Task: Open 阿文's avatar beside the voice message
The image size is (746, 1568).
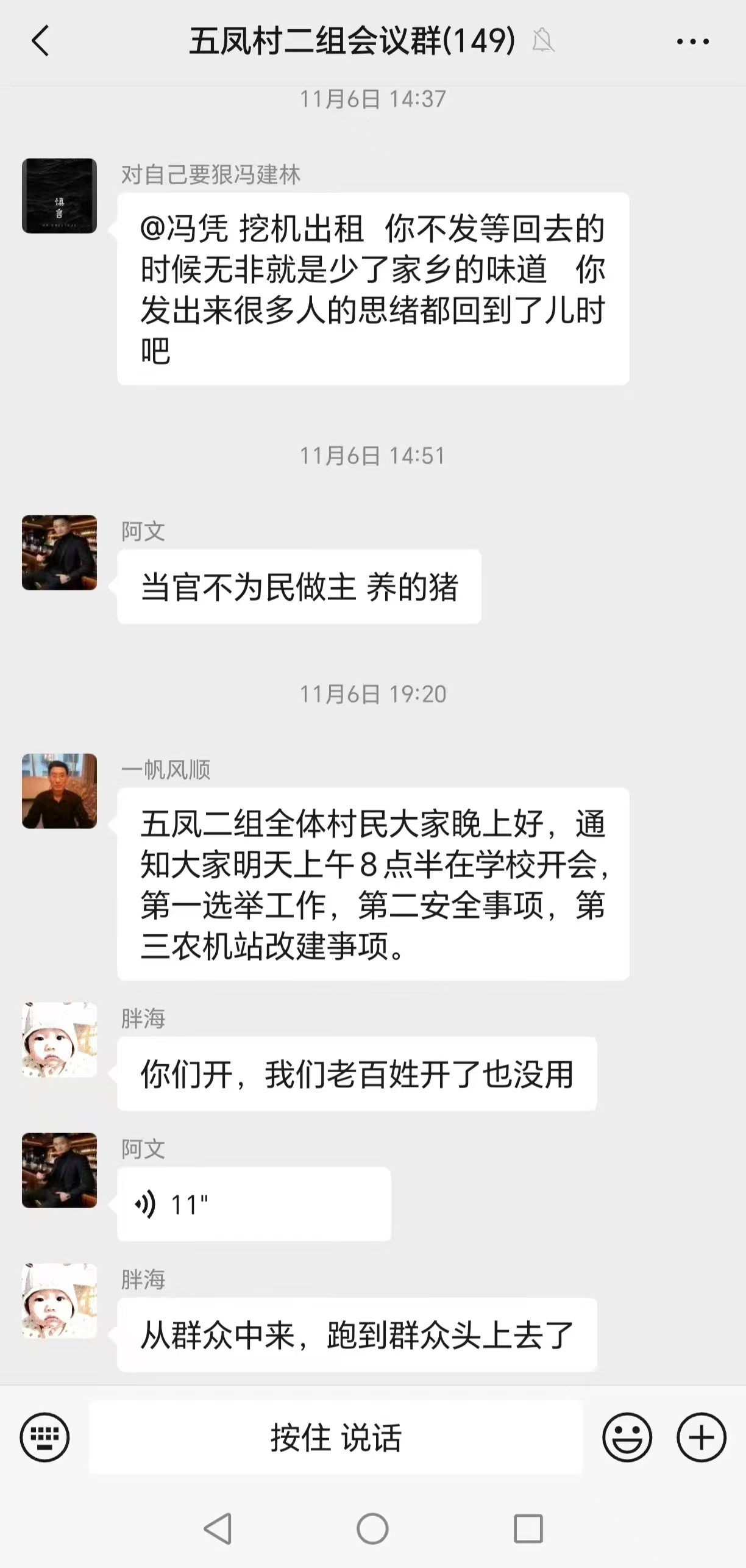Action: click(x=59, y=1170)
